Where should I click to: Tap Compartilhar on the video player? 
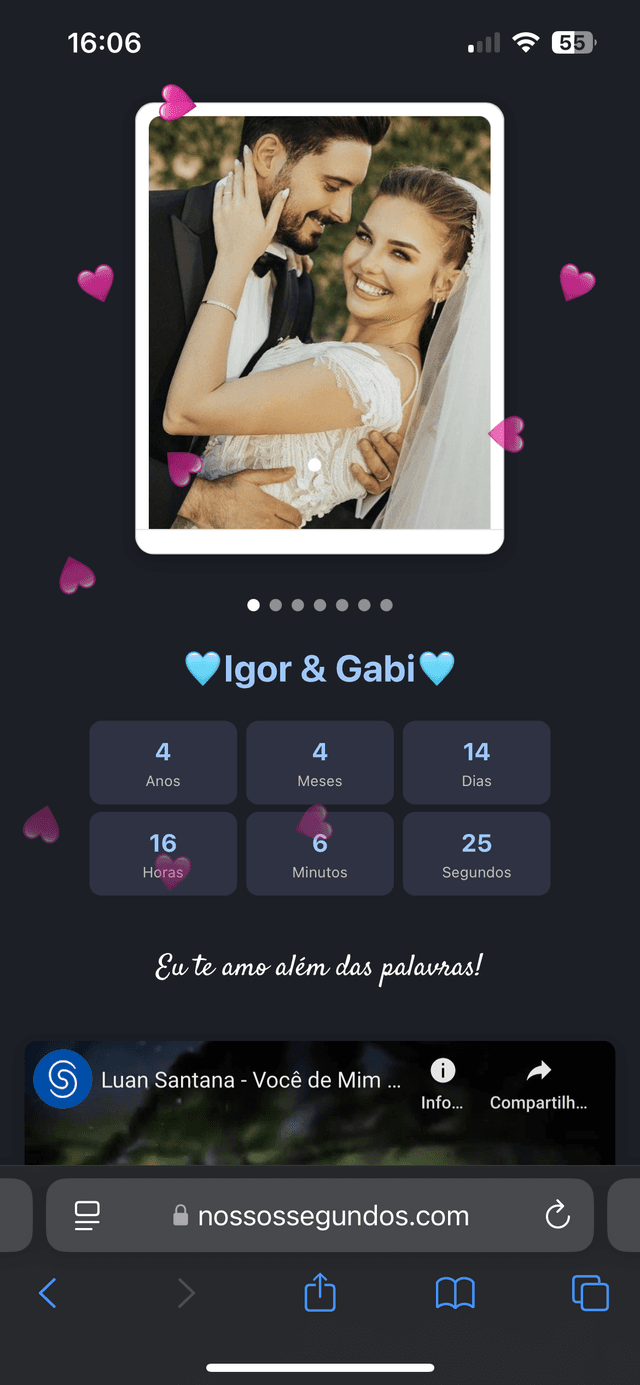coord(538,1085)
